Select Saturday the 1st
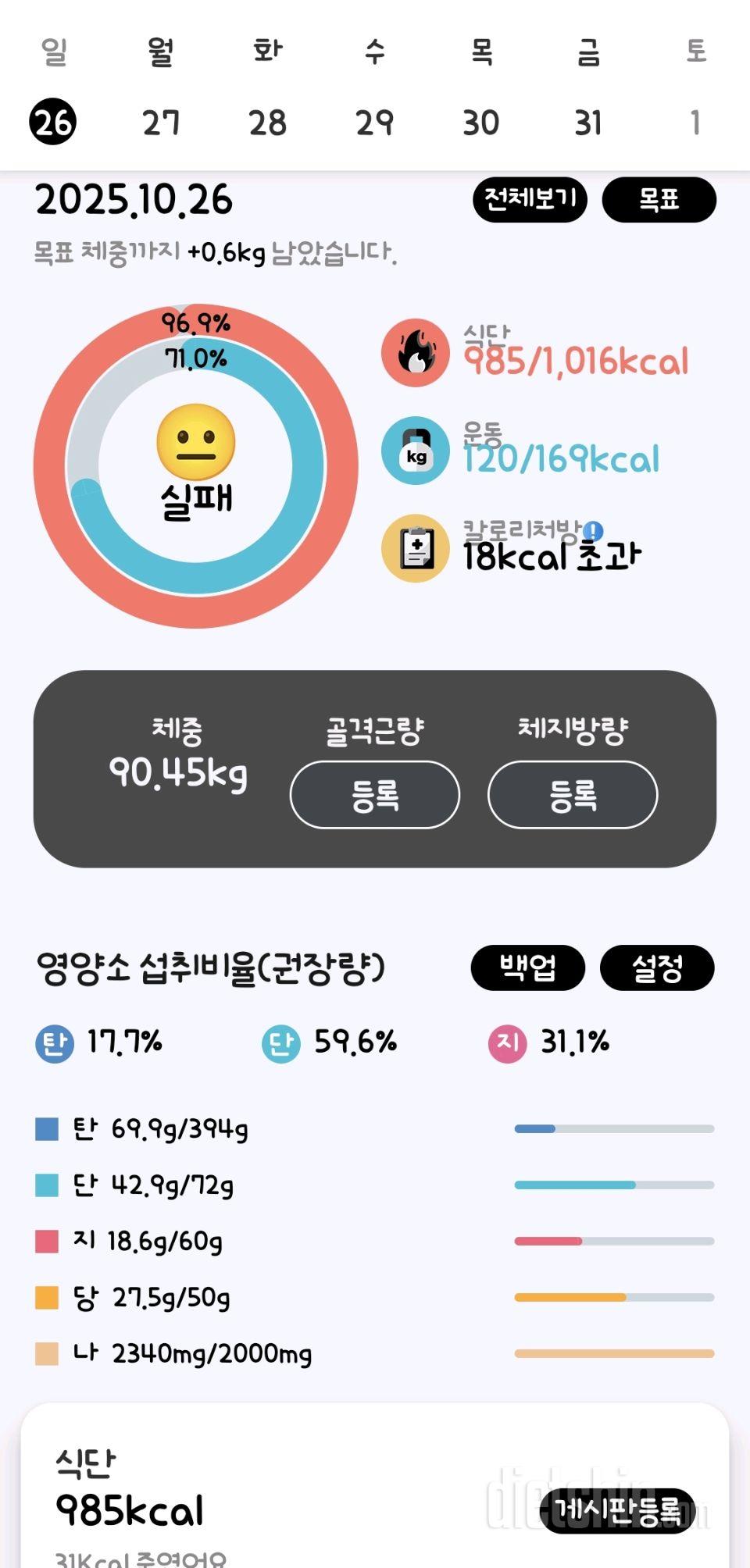This screenshot has height=1568, width=750. coord(695,123)
